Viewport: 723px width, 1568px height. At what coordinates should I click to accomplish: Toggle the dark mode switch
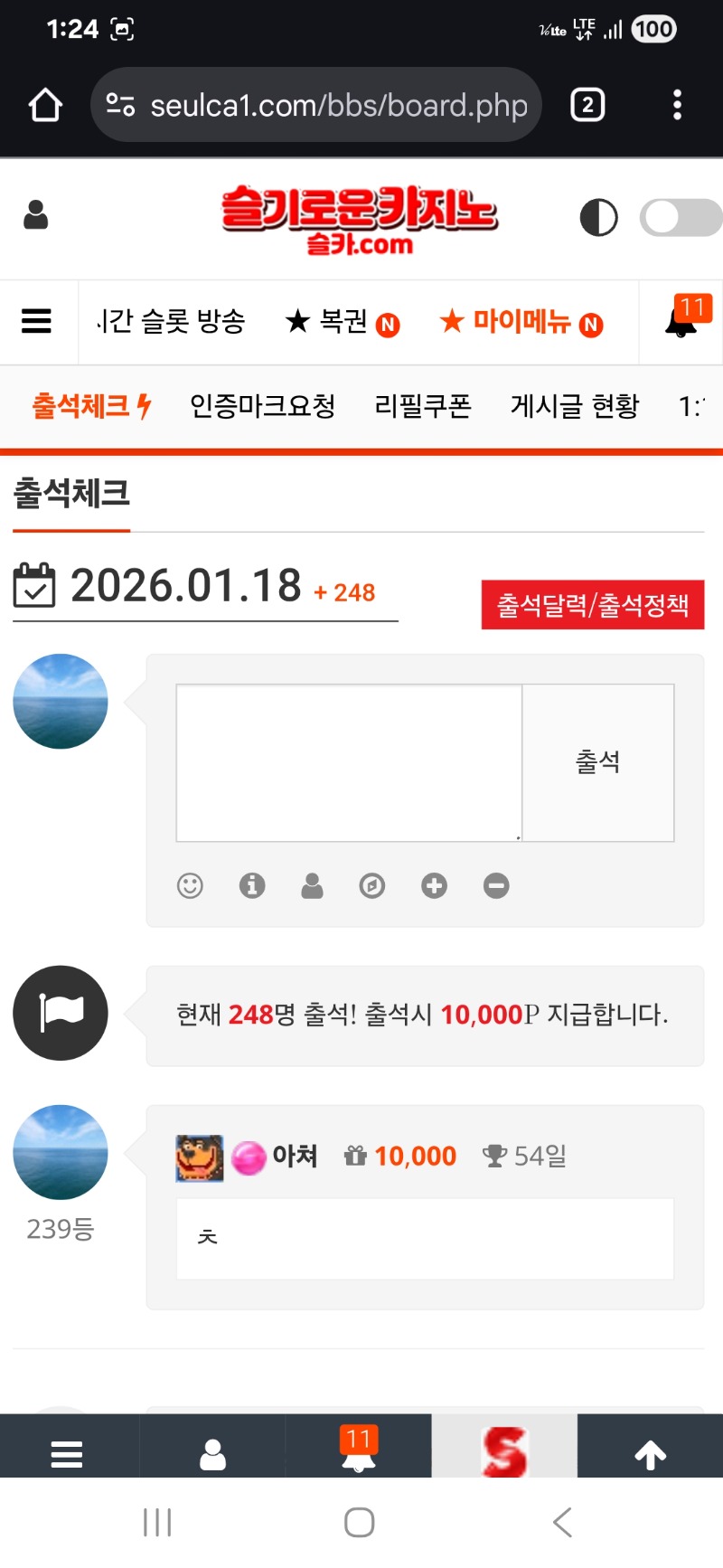[x=680, y=217]
